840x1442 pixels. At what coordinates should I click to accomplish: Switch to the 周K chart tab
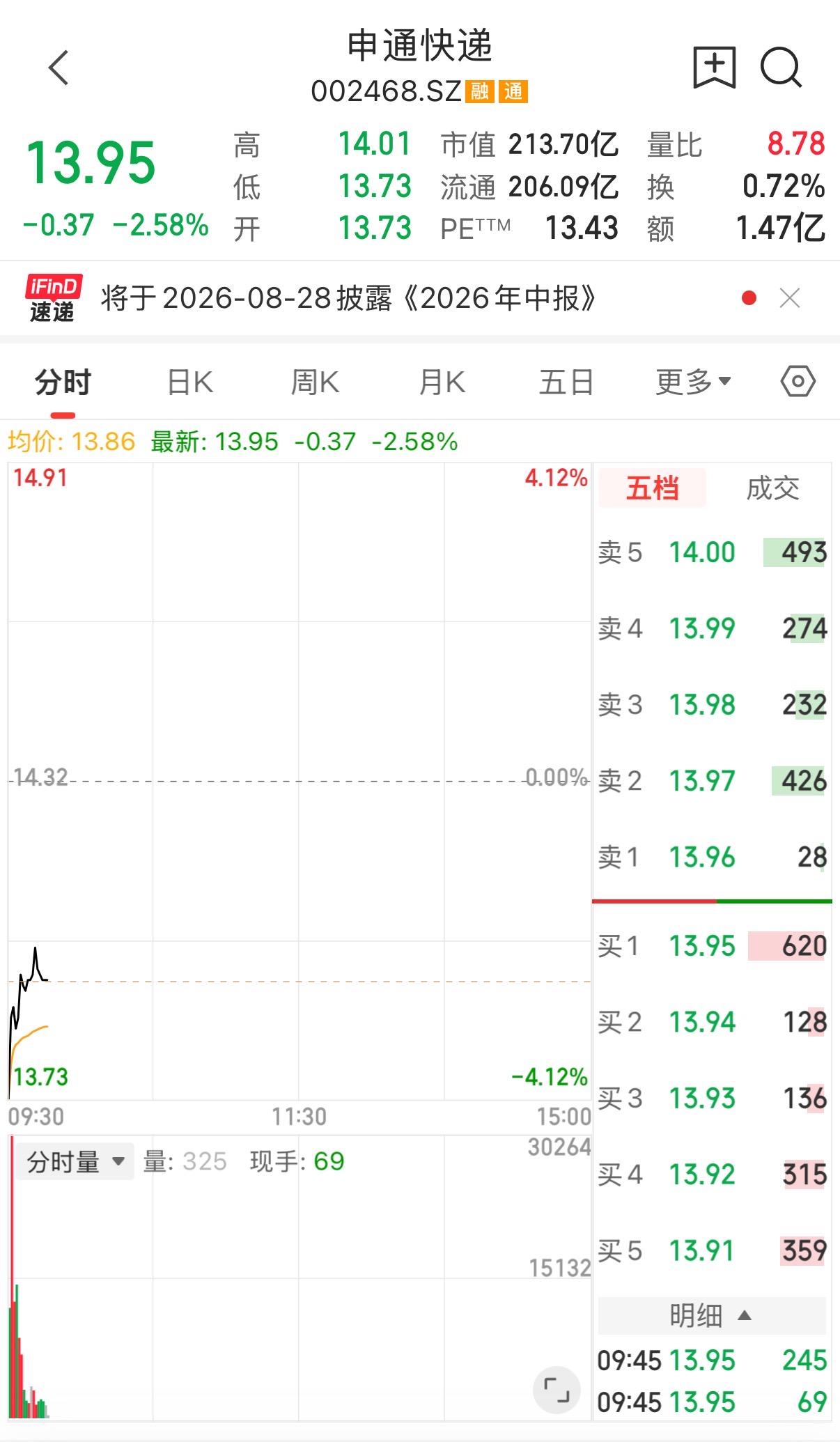[315, 382]
